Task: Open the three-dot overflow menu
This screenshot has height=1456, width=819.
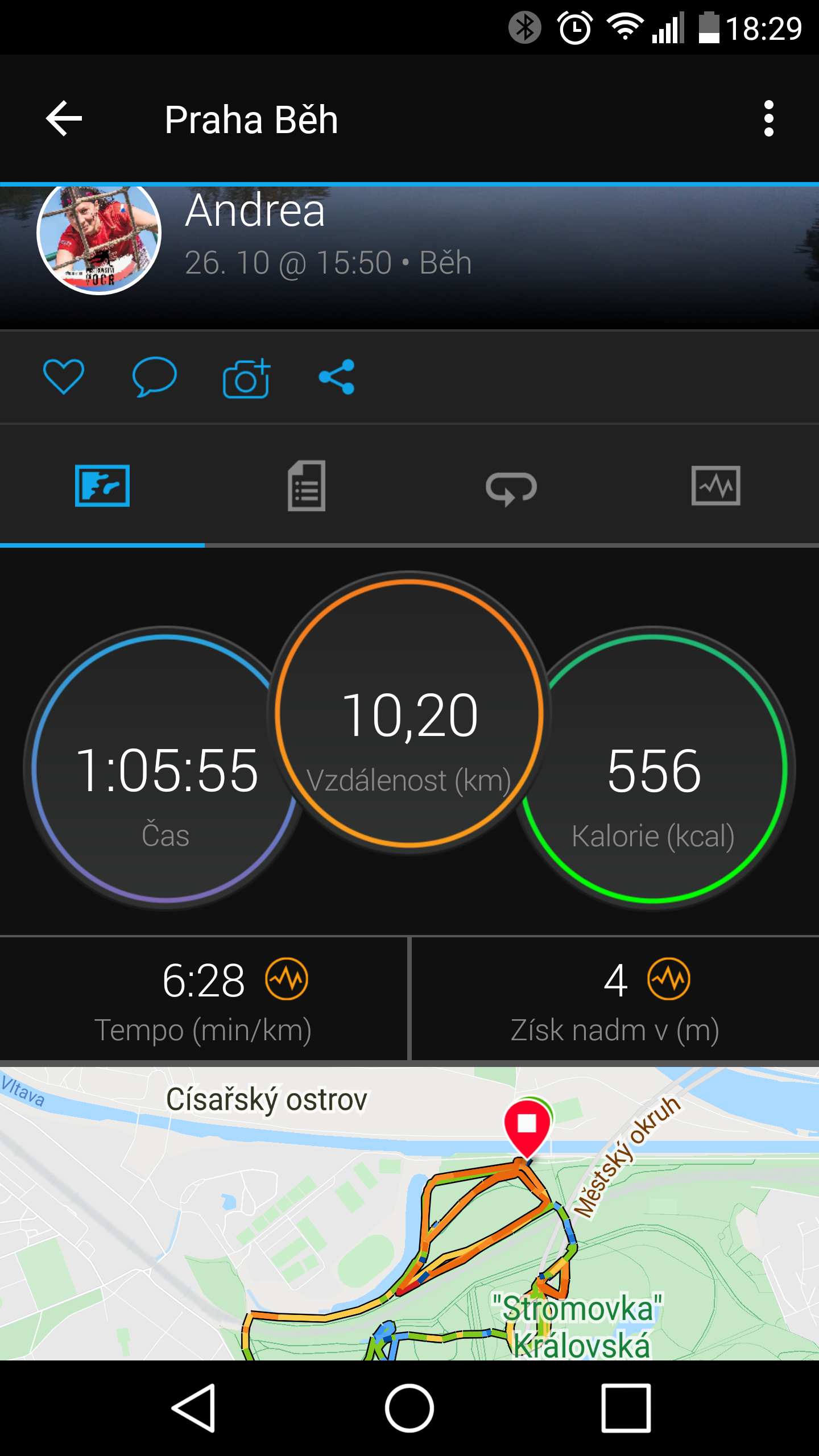Action: pos(768,118)
